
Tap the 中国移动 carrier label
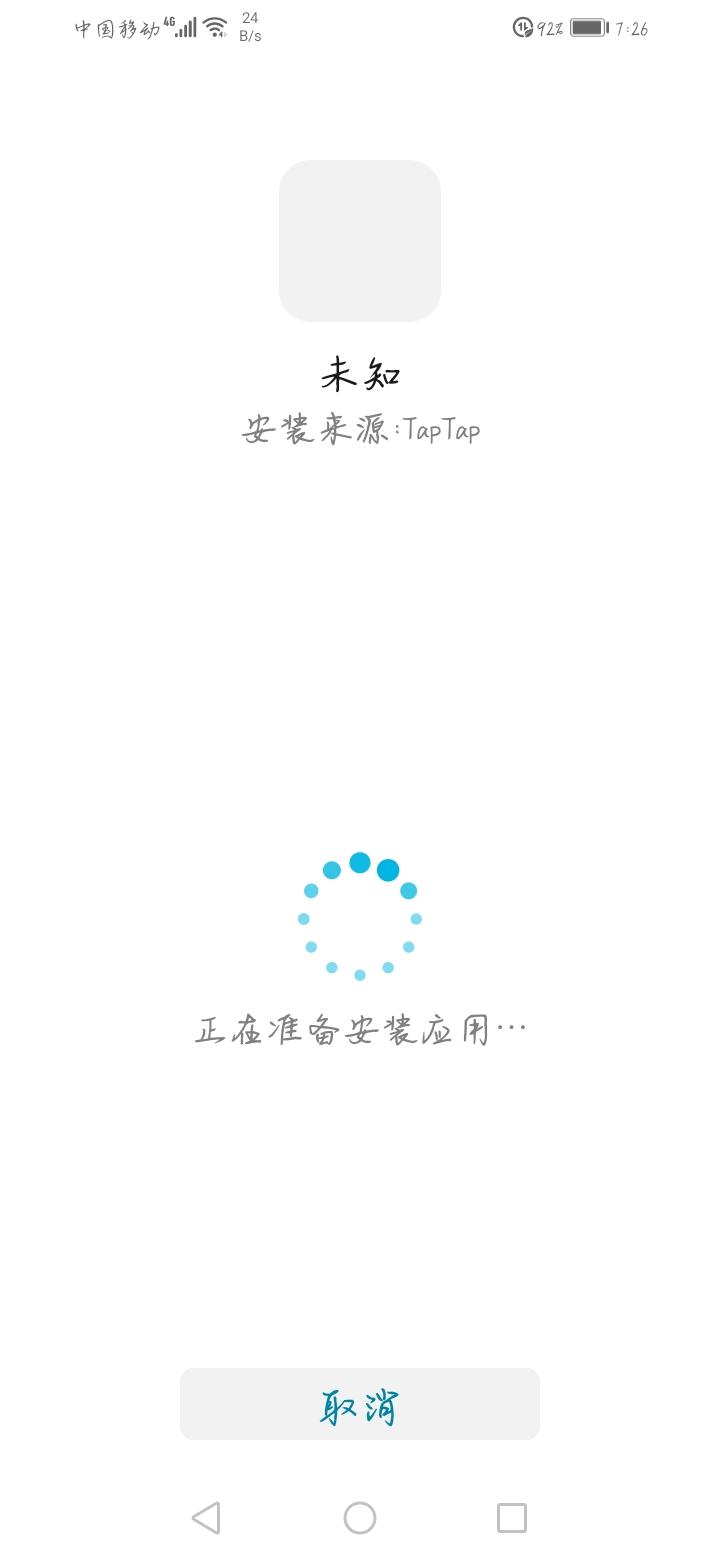click(x=115, y=28)
